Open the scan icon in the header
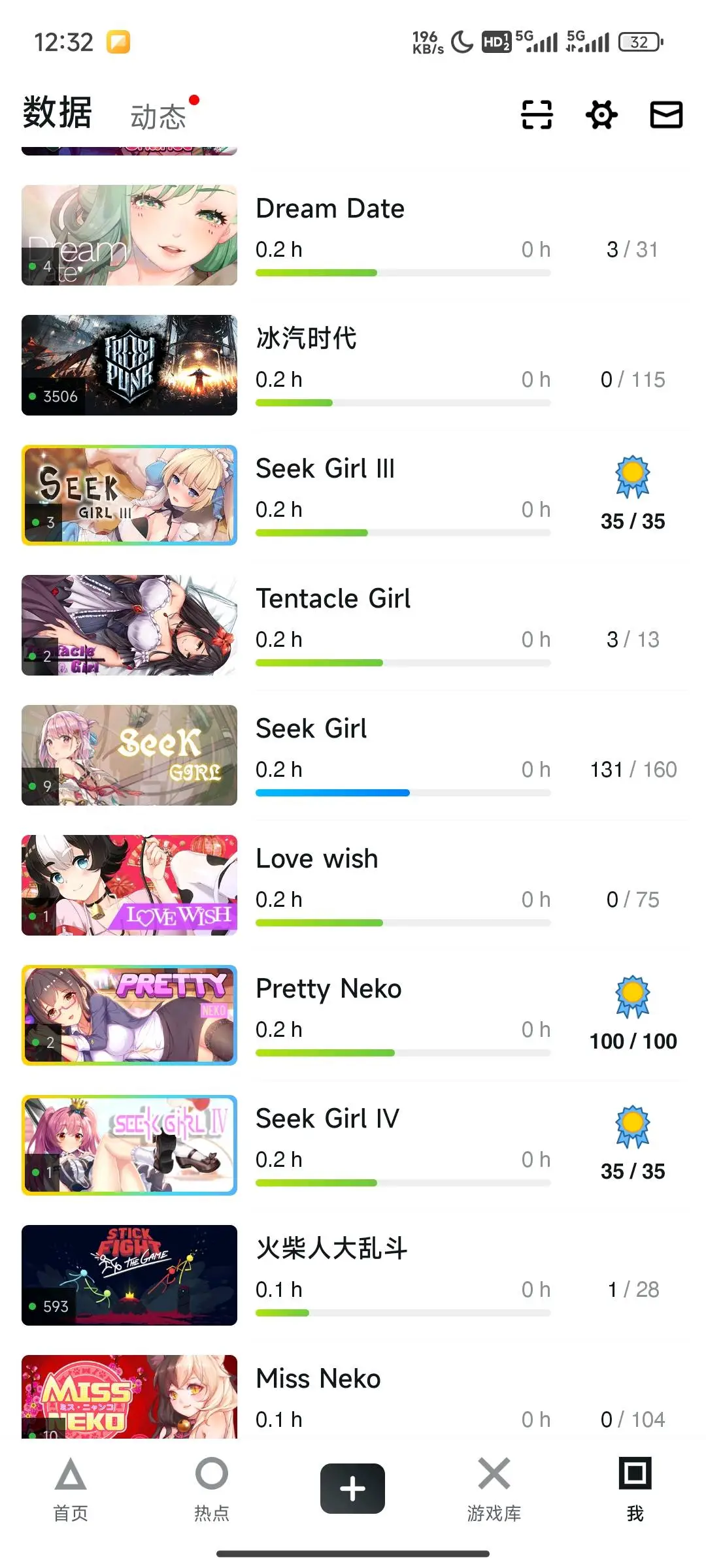Image resolution: width=706 pixels, height=1568 pixels. pos(537,115)
